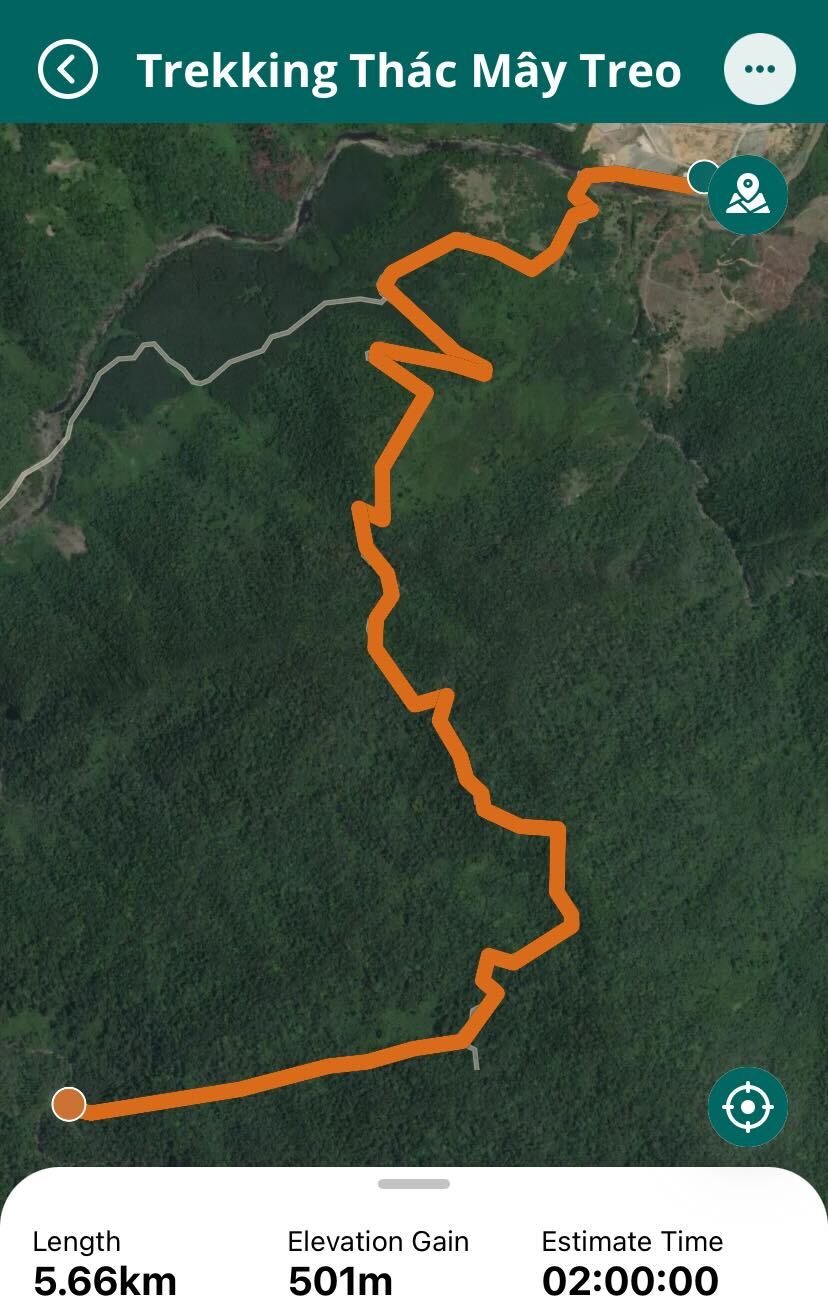Open the three-dot more options menu
Screen dimensions: 828x1314
click(x=759, y=69)
